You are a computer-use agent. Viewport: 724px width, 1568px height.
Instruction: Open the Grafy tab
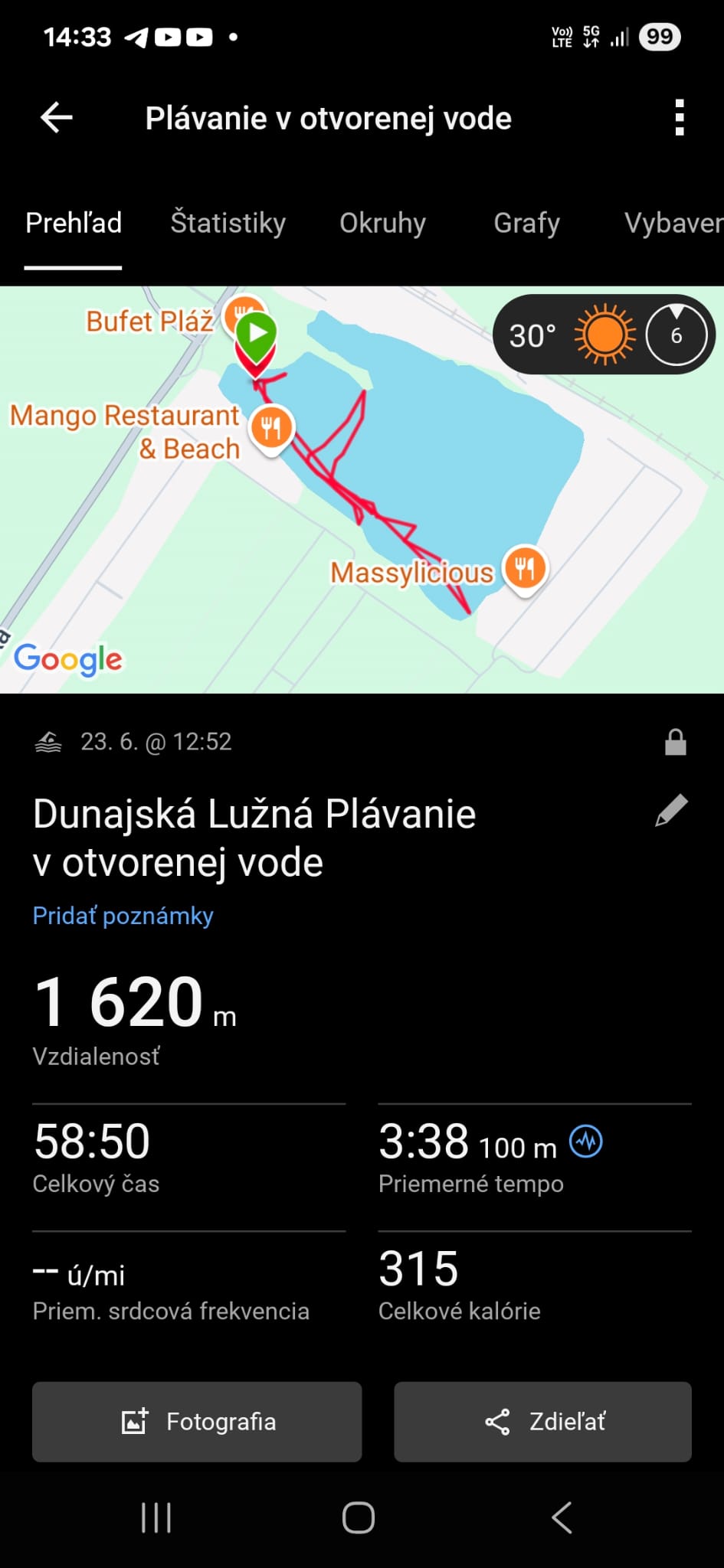click(526, 223)
